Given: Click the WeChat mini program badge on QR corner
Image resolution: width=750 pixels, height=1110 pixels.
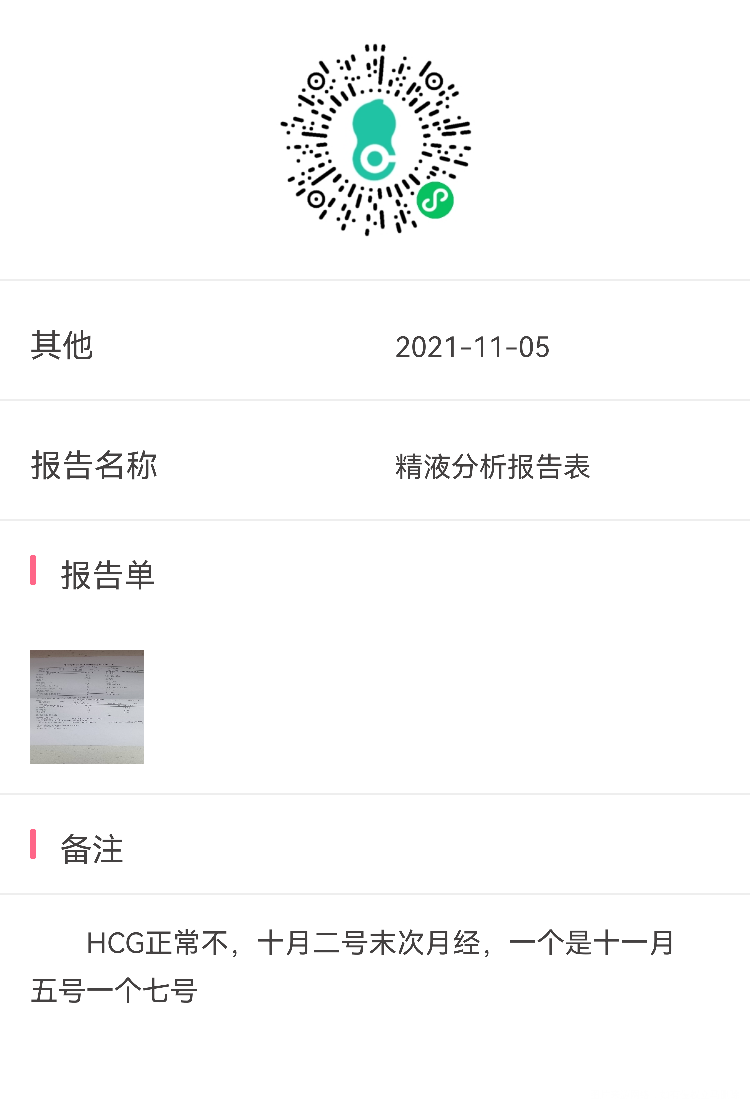Looking at the screenshot, I should tap(434, 200).
